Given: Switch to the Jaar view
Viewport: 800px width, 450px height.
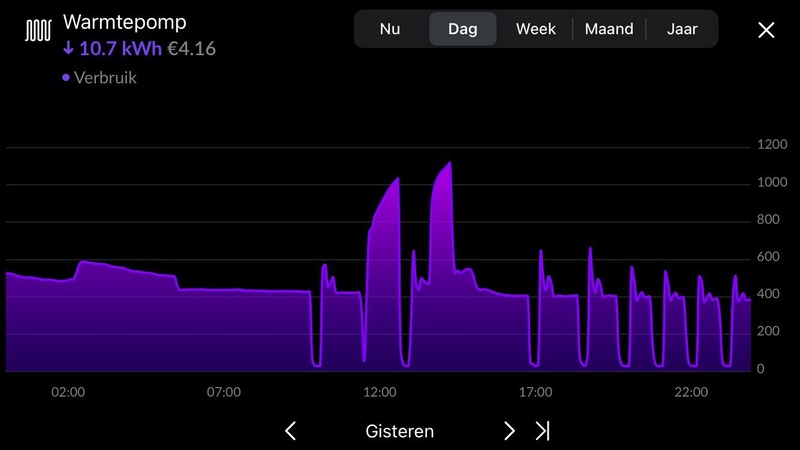Looking at the screenshot, I should click(682, 29).
